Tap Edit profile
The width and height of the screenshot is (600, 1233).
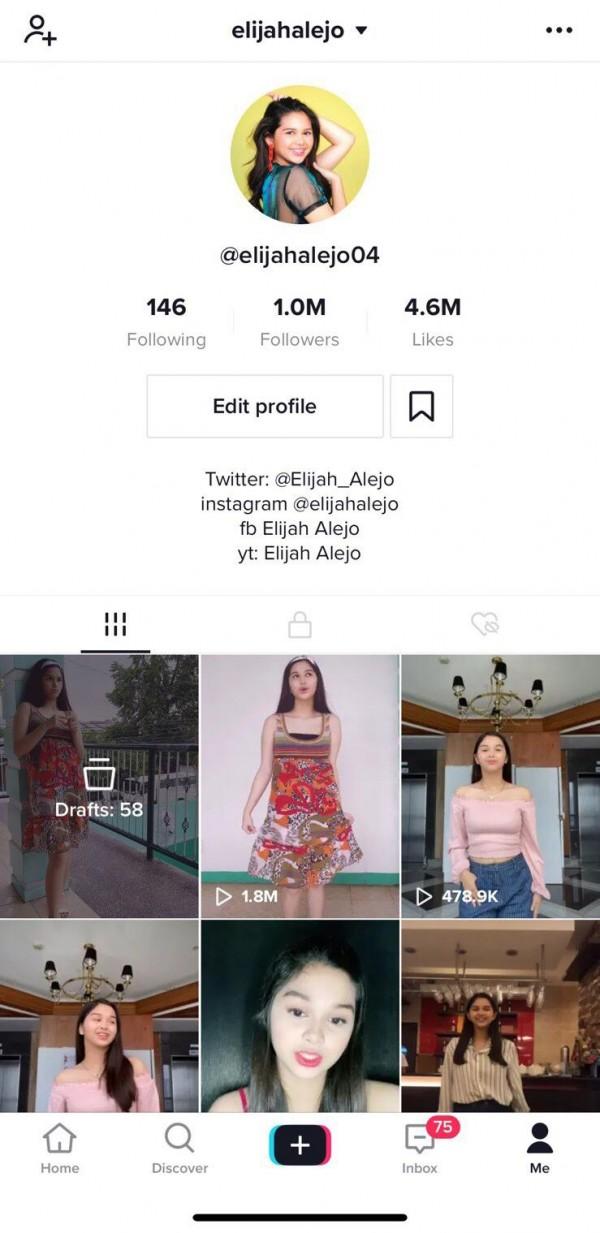click(265, 406)
